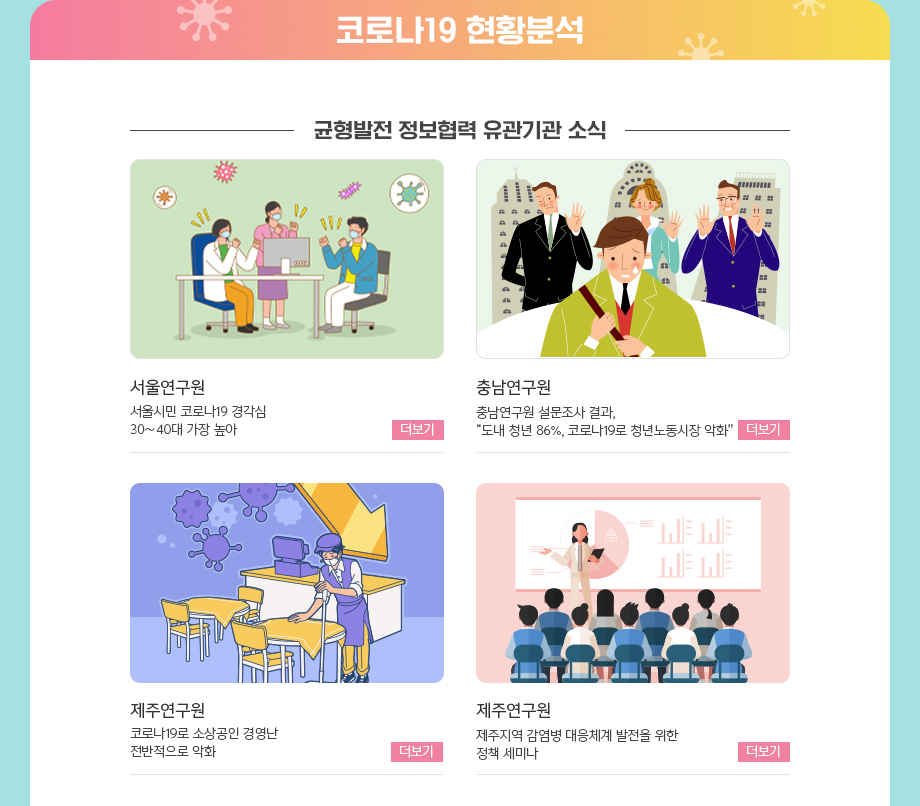Tap 더보기 for the 감염병 대응체계 seminar article
920x806 pixels.
pos(763,752)
